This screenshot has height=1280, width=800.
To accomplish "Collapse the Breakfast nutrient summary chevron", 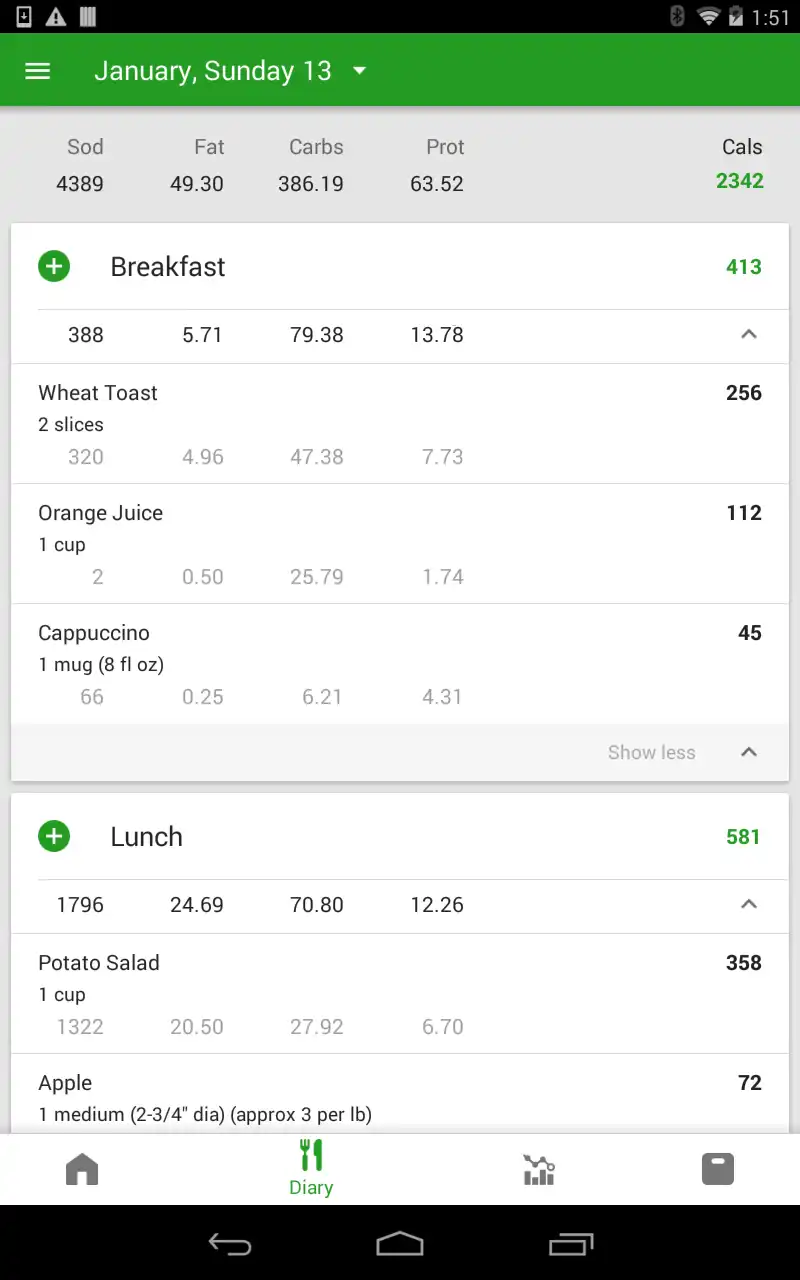I will pyautogui.click(x=748, y=335).
